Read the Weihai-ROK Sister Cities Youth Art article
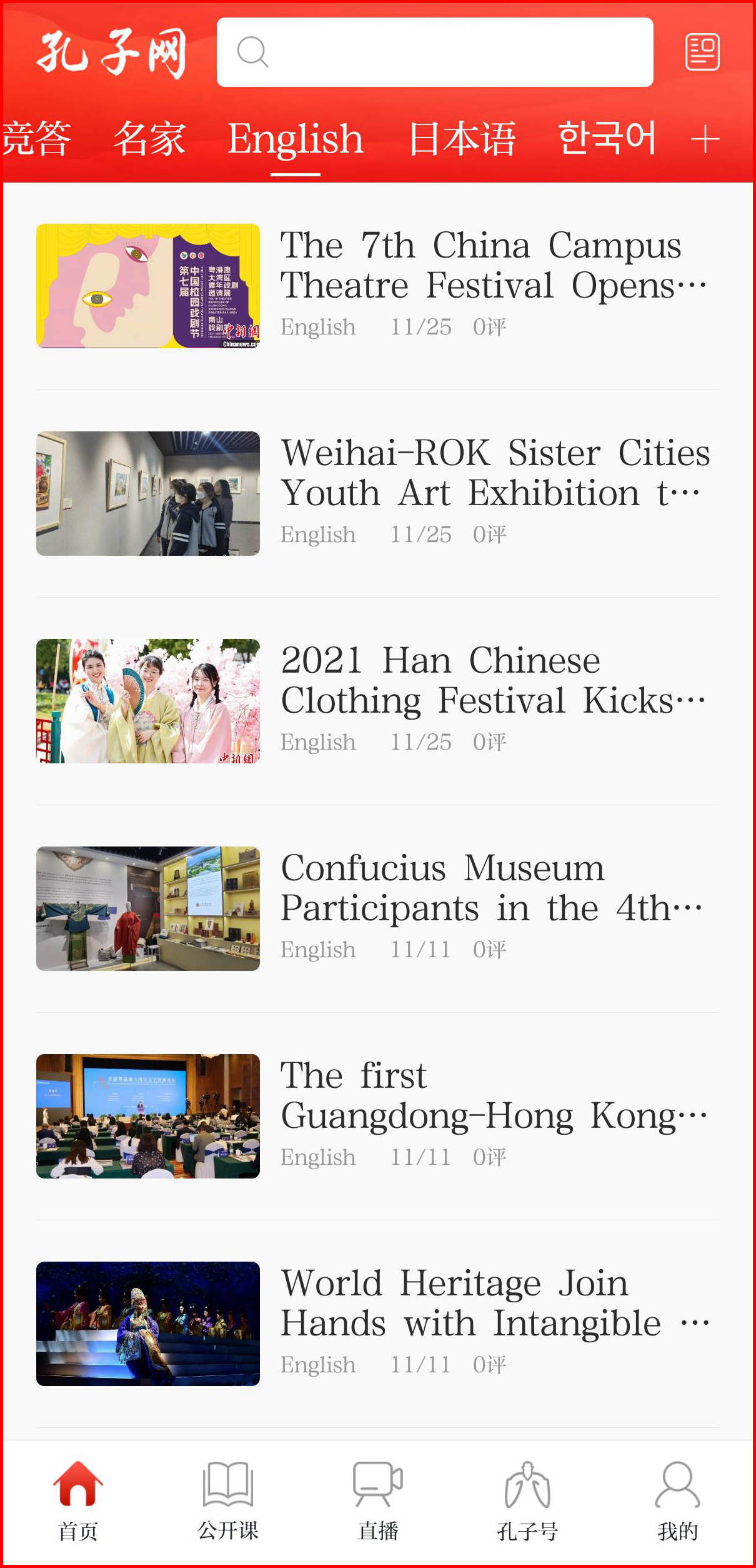The height and width of the screenshot is (1568, 756). [x=494, y=473]
